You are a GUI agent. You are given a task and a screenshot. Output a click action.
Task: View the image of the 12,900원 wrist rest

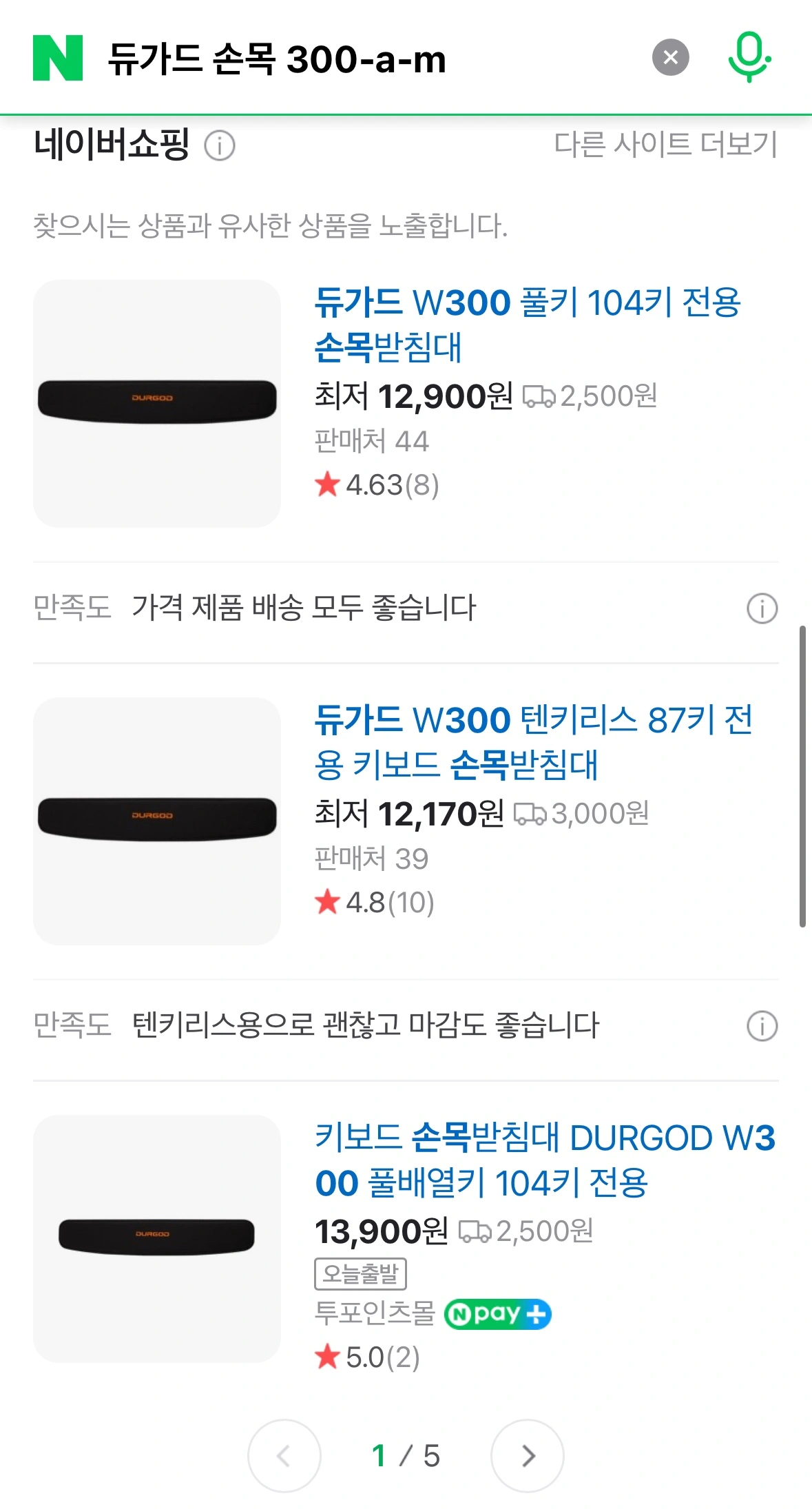pos(157,403)
